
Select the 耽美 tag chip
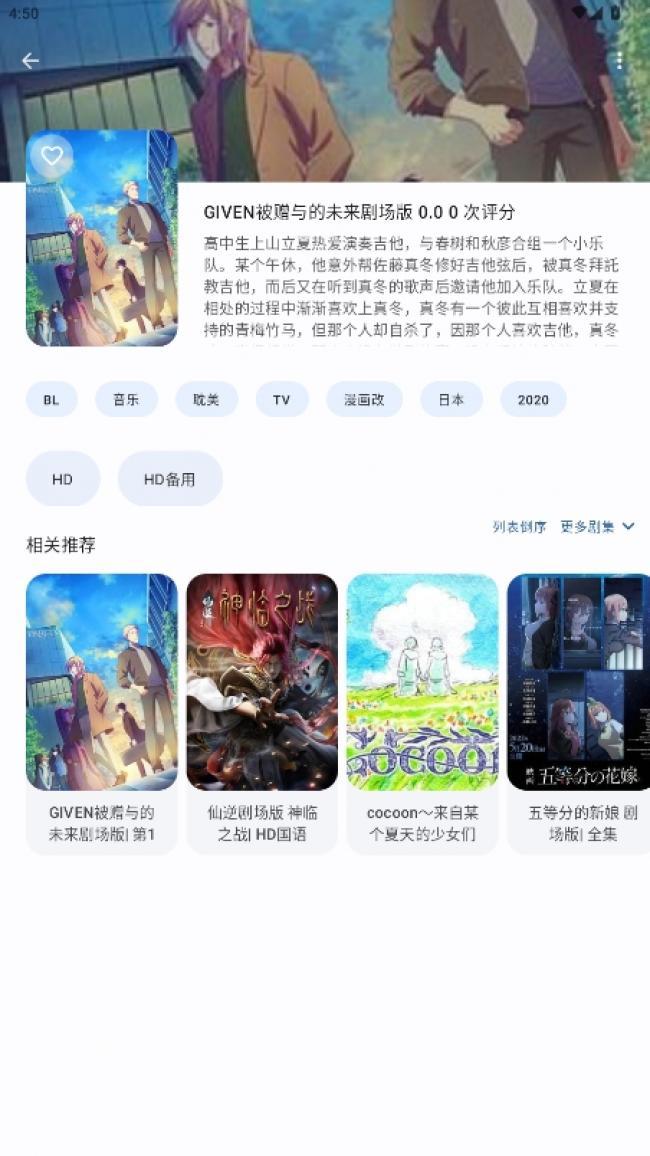pyautogui.click(x=206, y=399)
